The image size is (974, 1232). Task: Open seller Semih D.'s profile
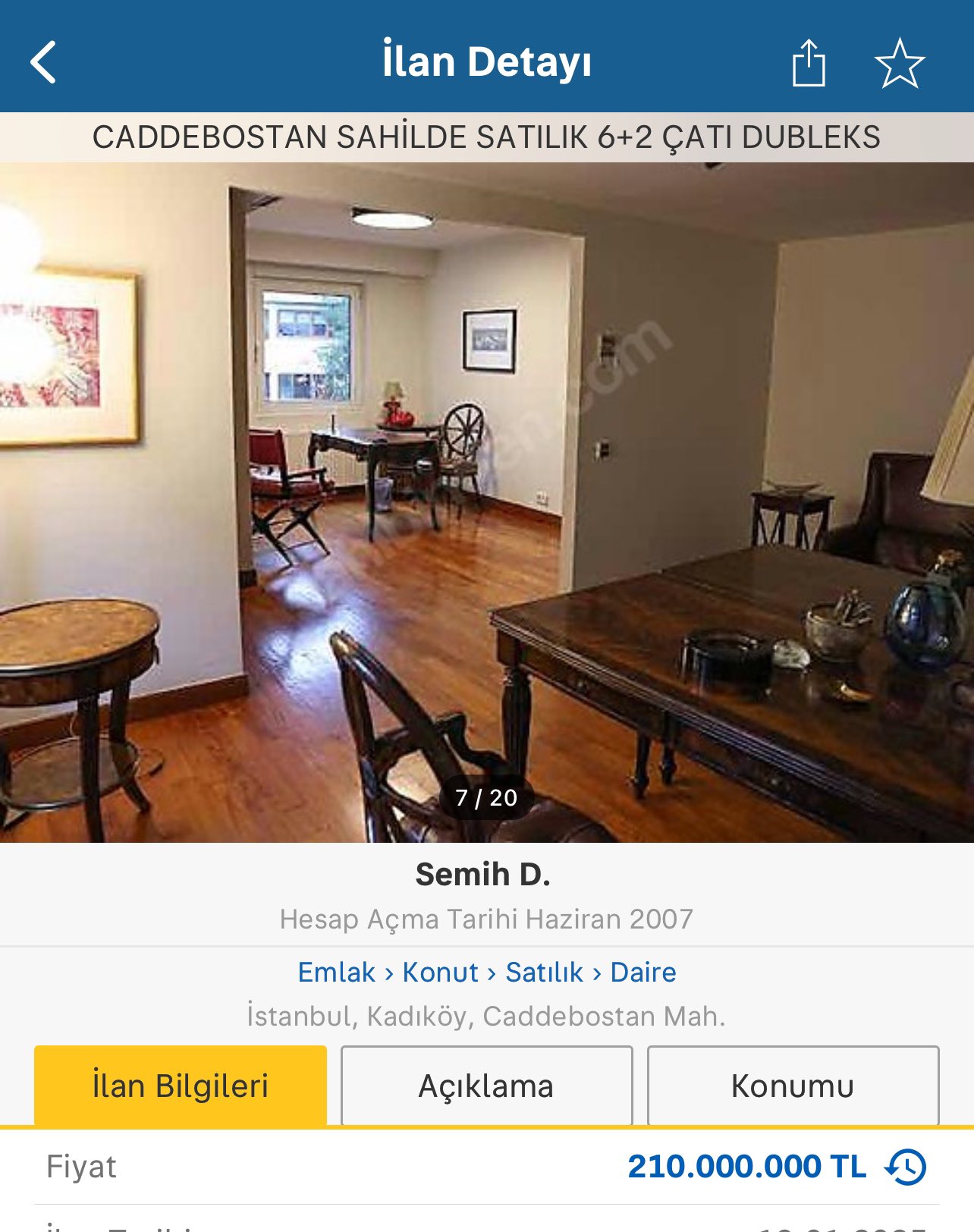[x=483, y=875]
